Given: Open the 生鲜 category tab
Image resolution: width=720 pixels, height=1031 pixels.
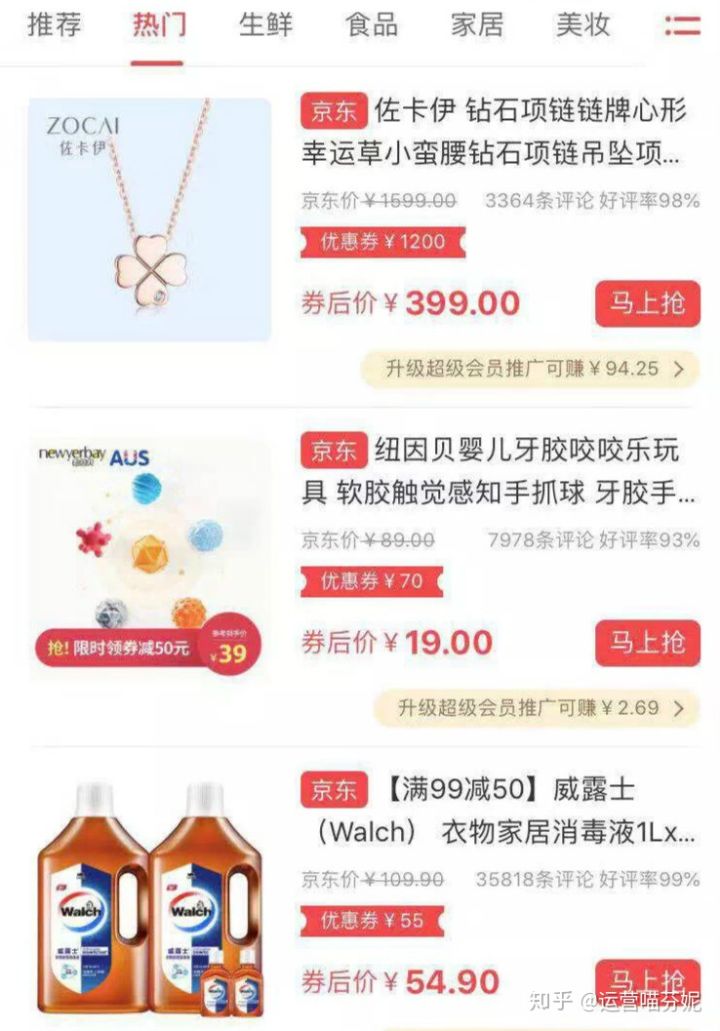Looking at the screenshot, I should tap(265, 25).
